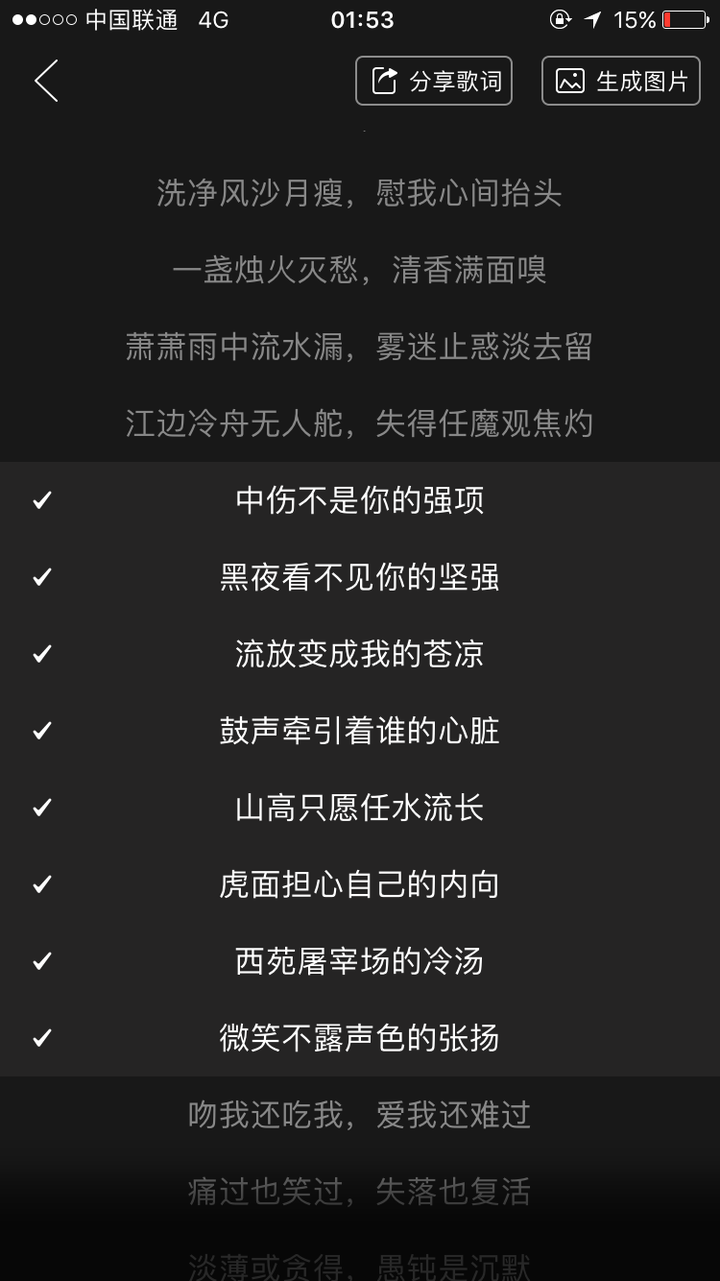Uncheck the lyric 微笑不露声色的张扬

360,1039
